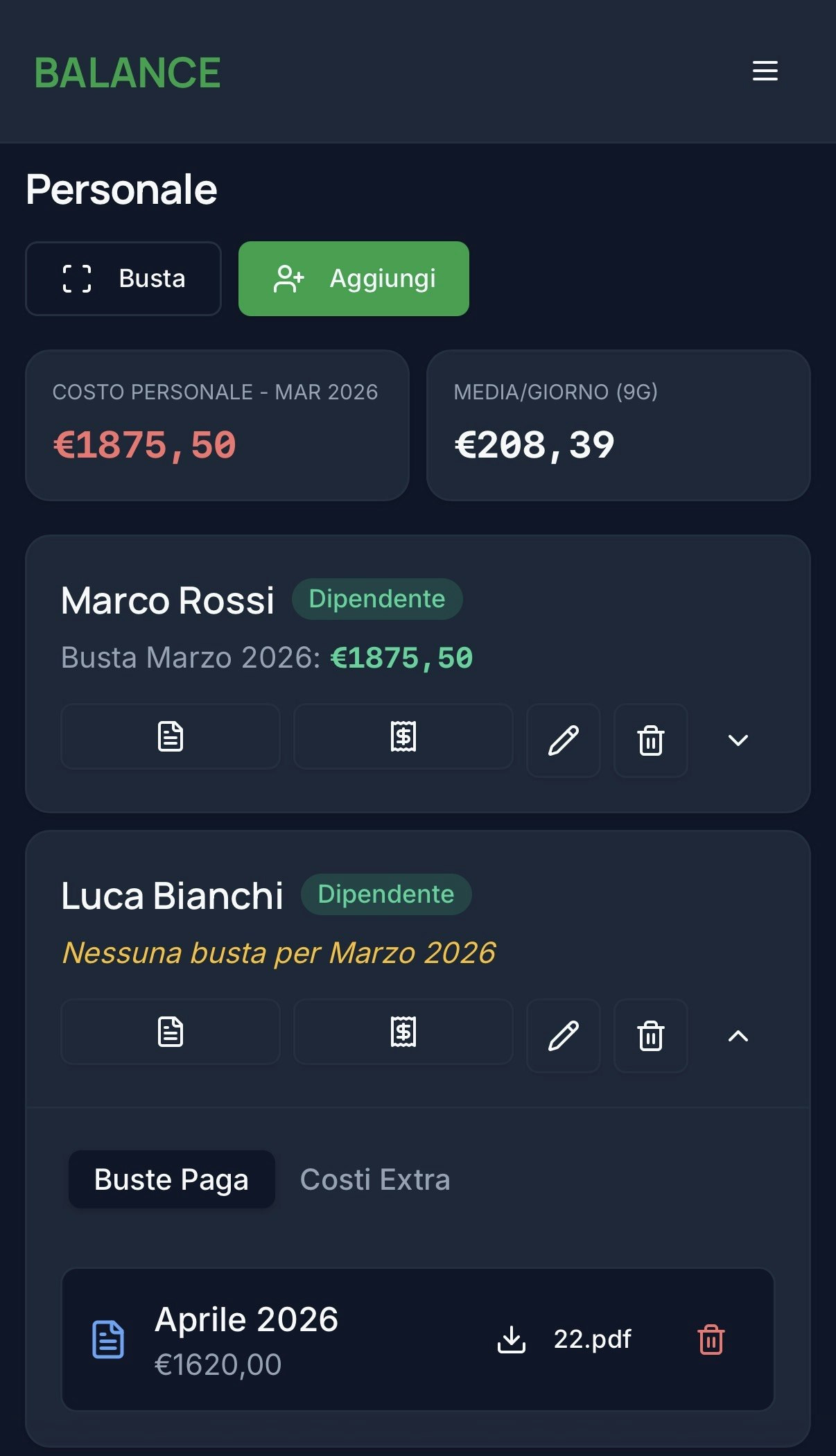Click the blue file icon beside Aprile 2026
The width and height of the screenshot is (836, 1456).
pos(107,1340)
